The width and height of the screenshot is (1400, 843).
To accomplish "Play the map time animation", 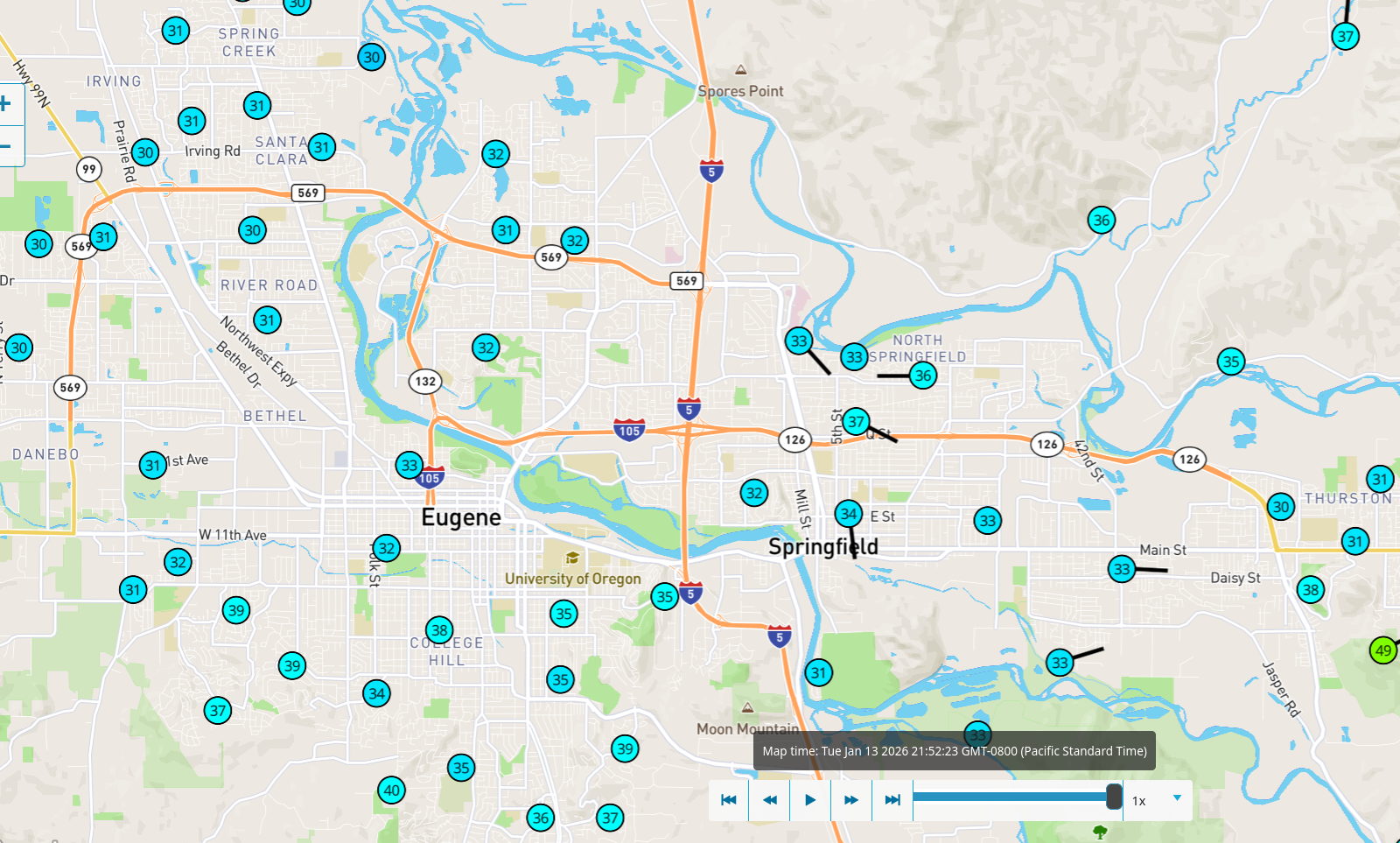I will pos(810,800).
